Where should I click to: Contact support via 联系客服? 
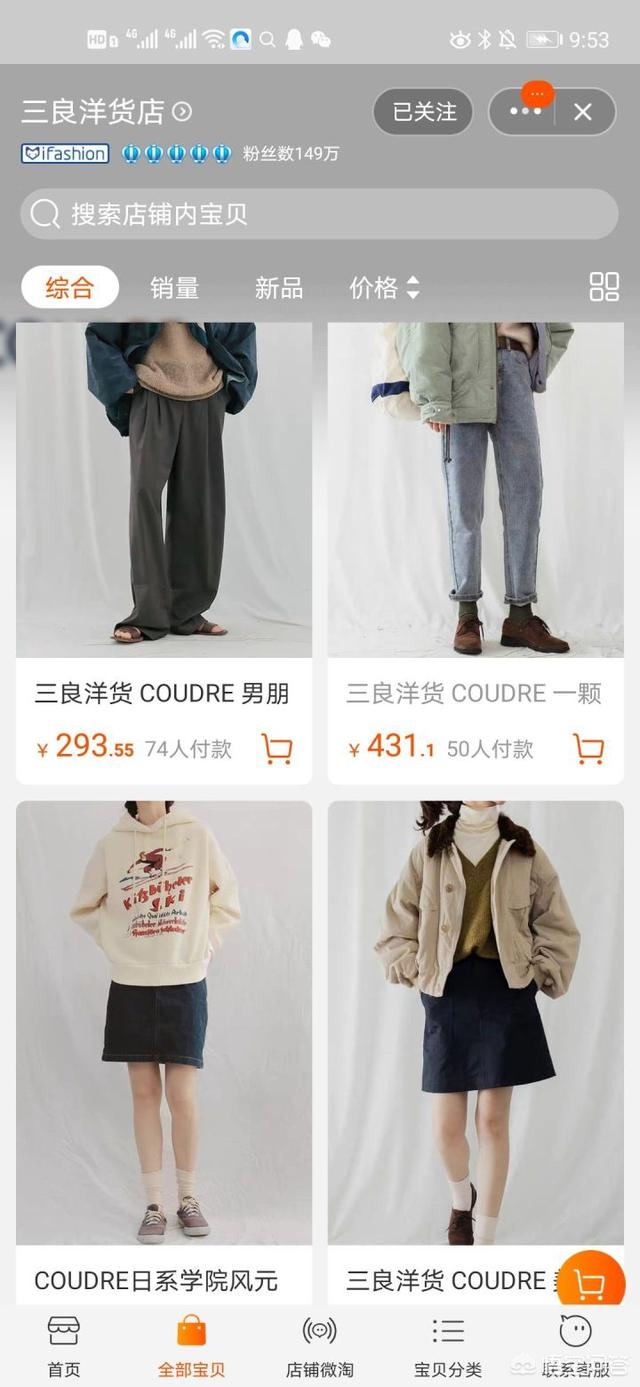tap(575, 1346)
